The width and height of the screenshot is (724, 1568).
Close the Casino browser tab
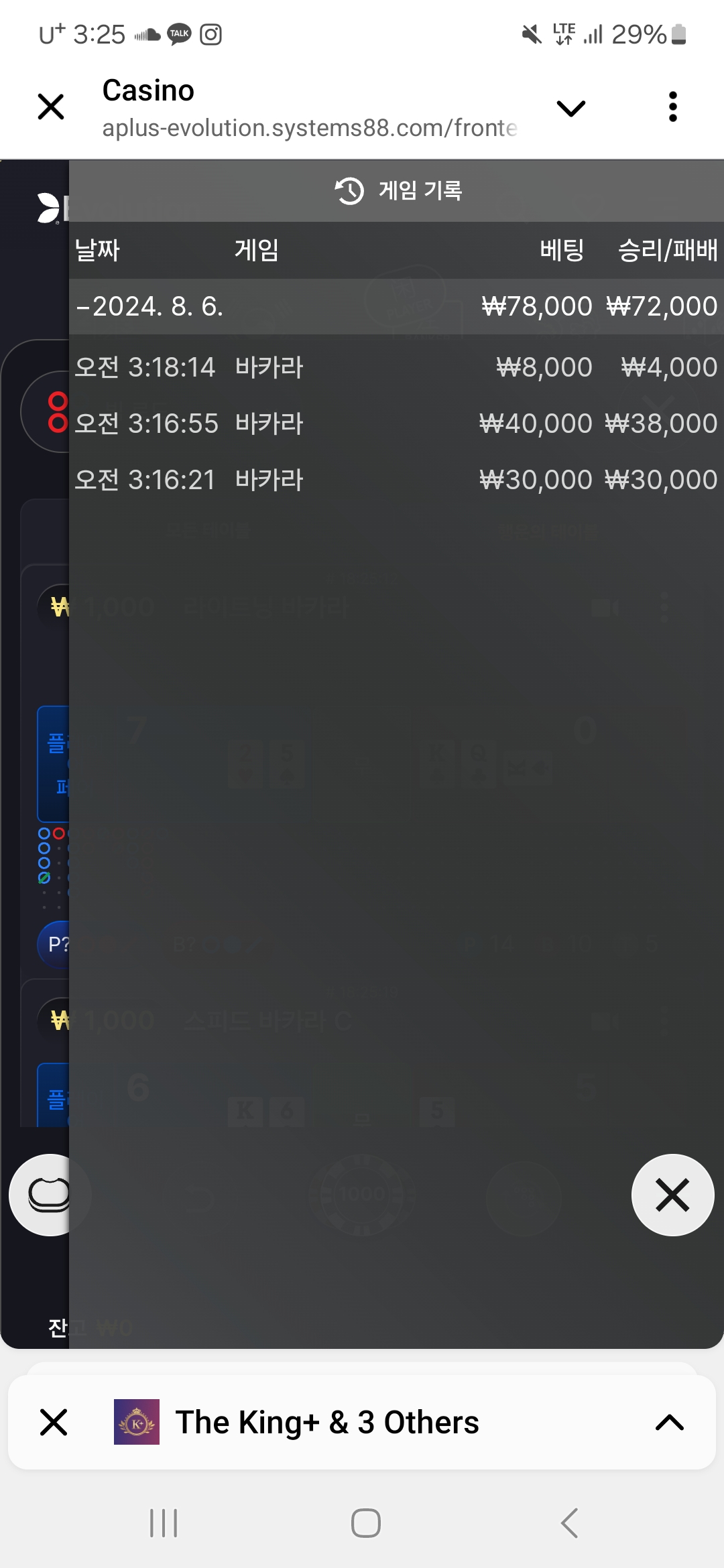[51, 107]
